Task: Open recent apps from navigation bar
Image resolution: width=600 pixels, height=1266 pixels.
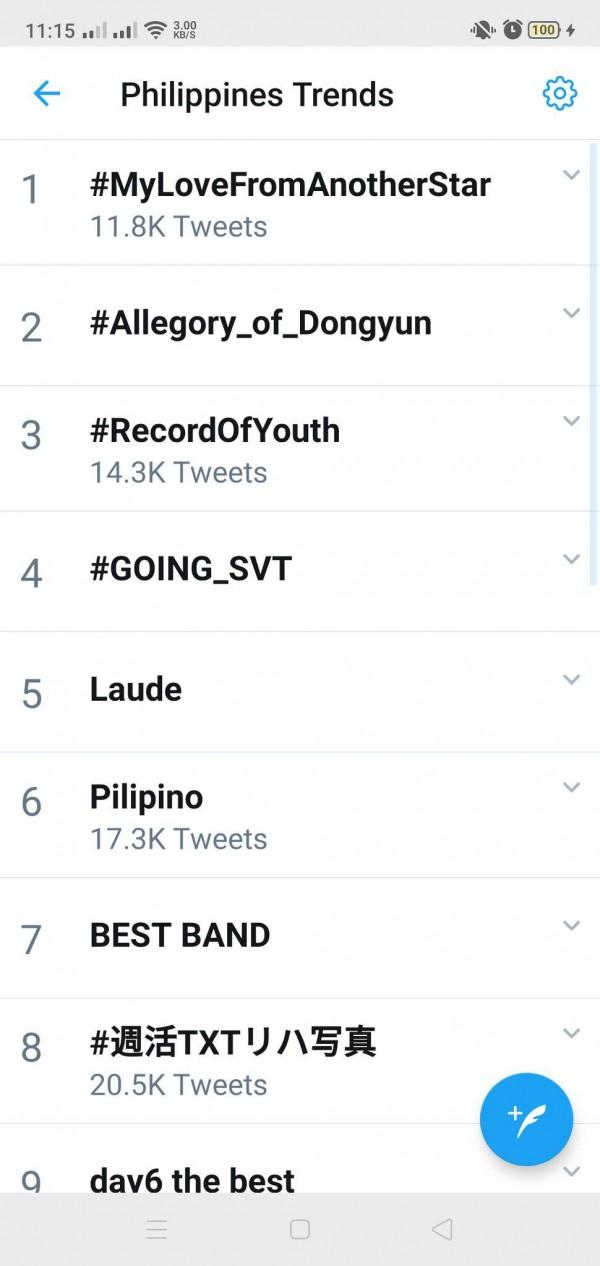Action: [x=157, y=1229]
